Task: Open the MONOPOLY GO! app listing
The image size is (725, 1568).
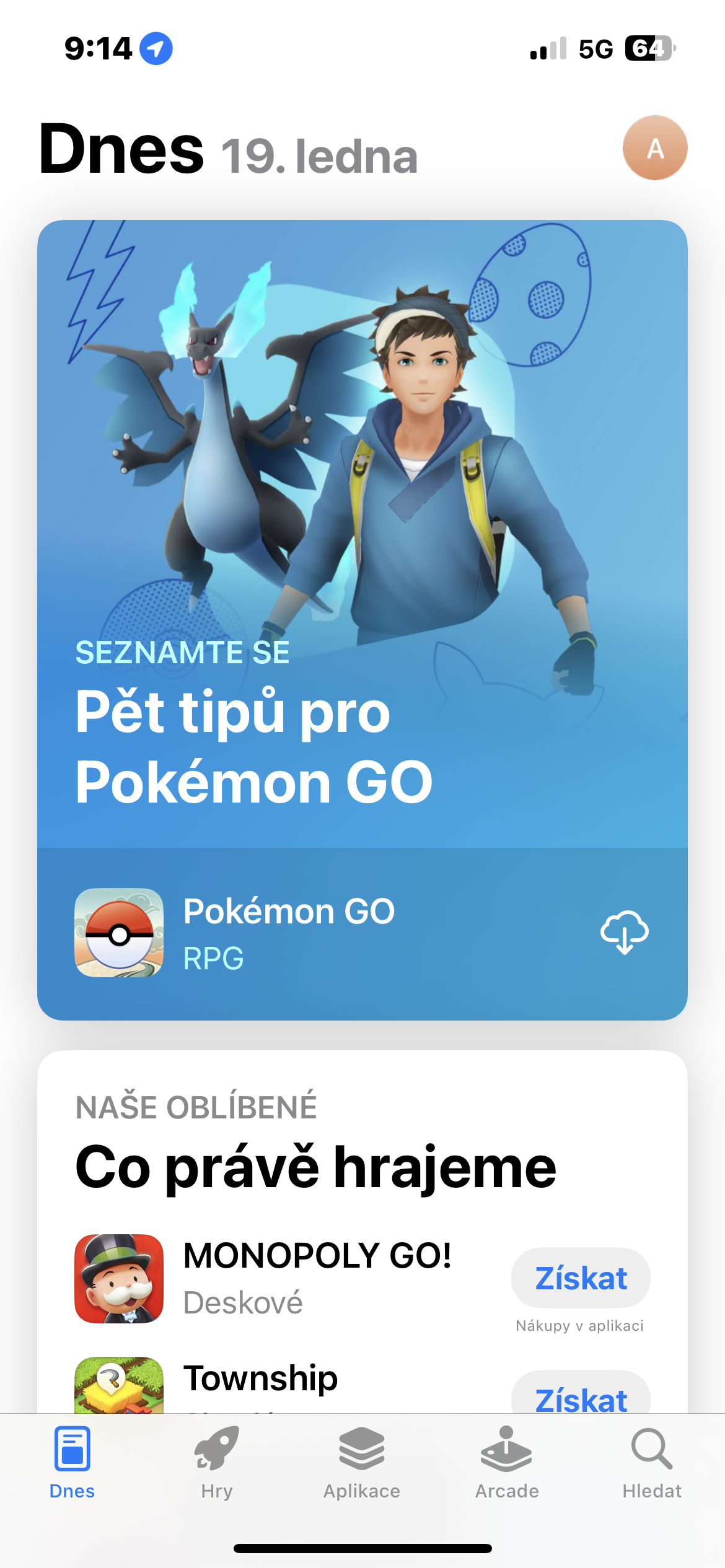Action: [316, 1278]
